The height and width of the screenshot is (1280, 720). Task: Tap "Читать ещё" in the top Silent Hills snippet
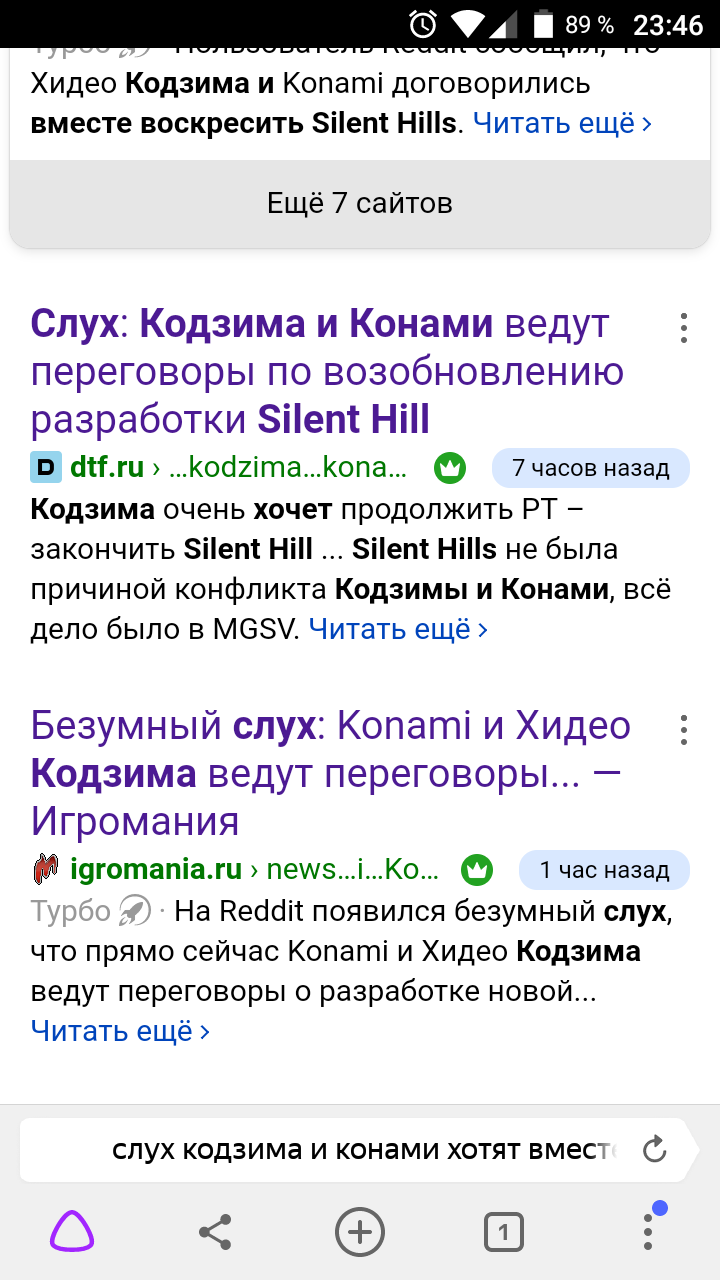pos(562,123)
